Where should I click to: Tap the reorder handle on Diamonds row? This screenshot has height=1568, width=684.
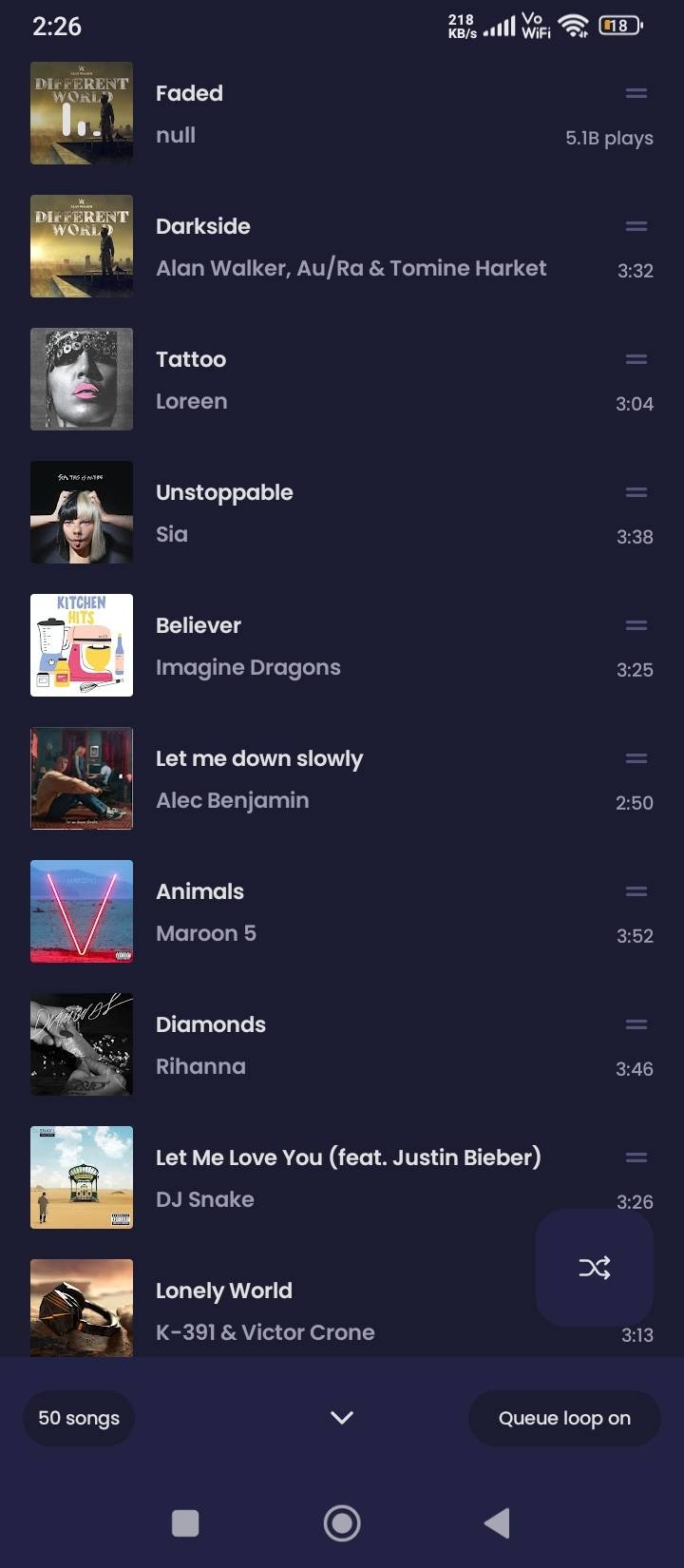pyautogui.click(x=636, y=1024)
